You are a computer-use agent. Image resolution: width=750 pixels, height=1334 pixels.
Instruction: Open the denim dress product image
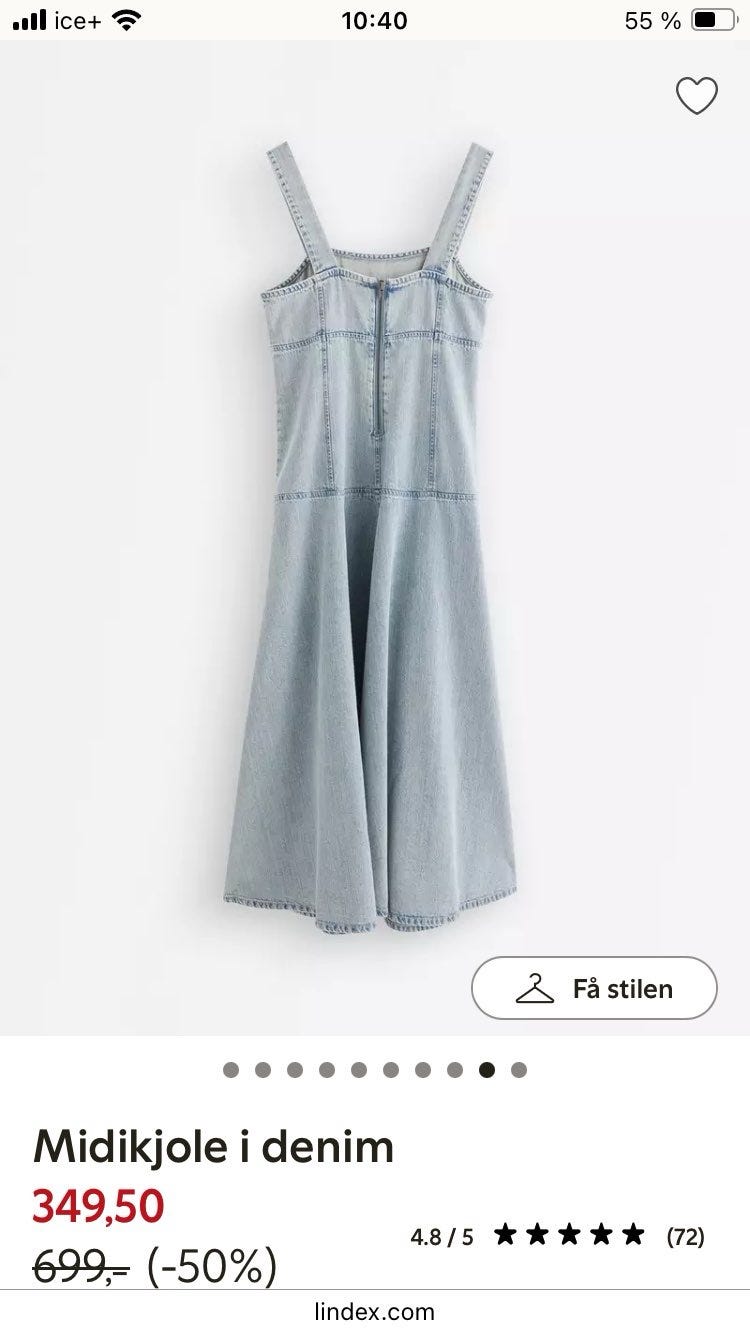(375, 538)
